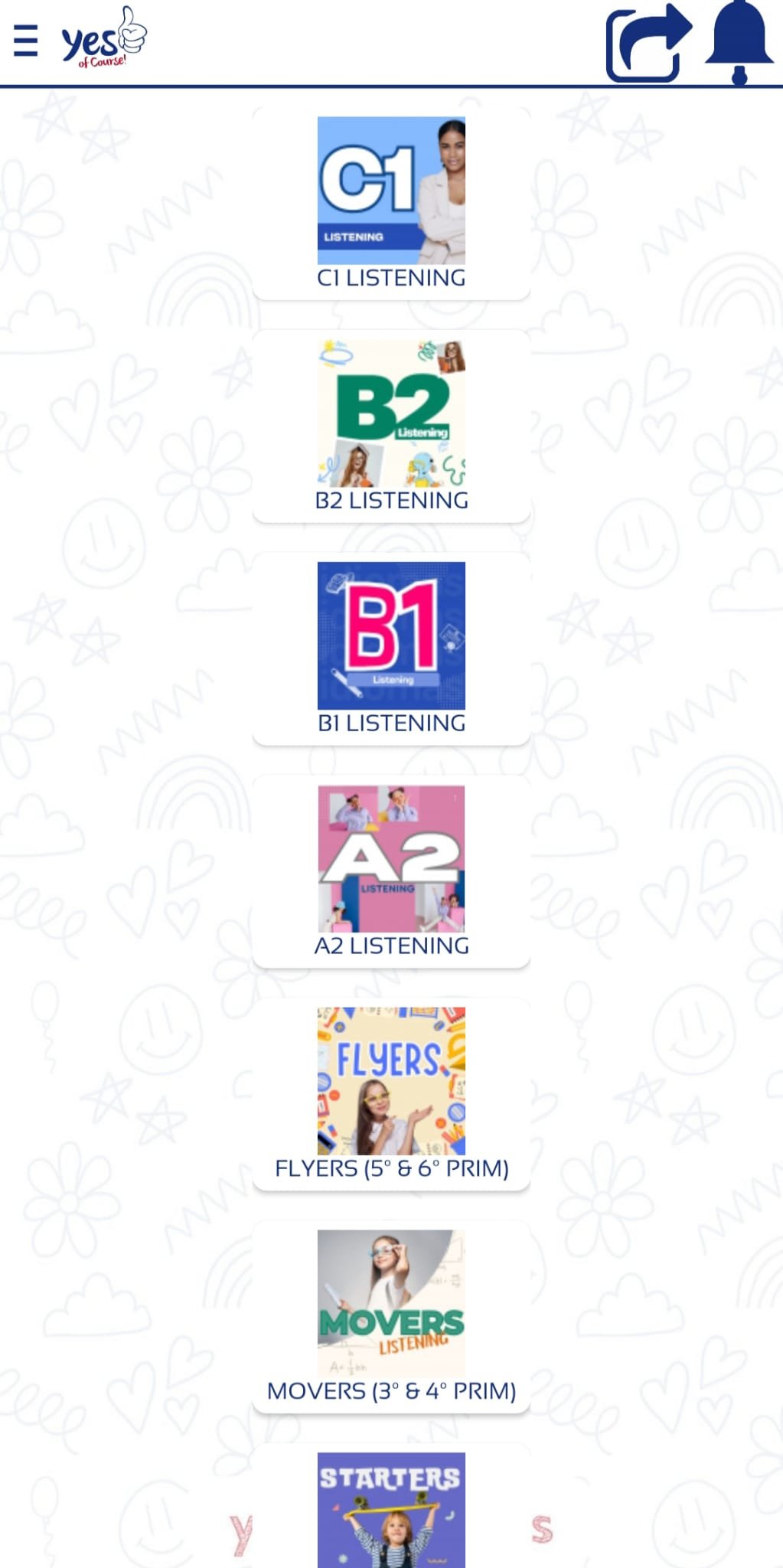Open the C1 Listening course
This screenshot has width=783, height=1568.
click(391, 204)
